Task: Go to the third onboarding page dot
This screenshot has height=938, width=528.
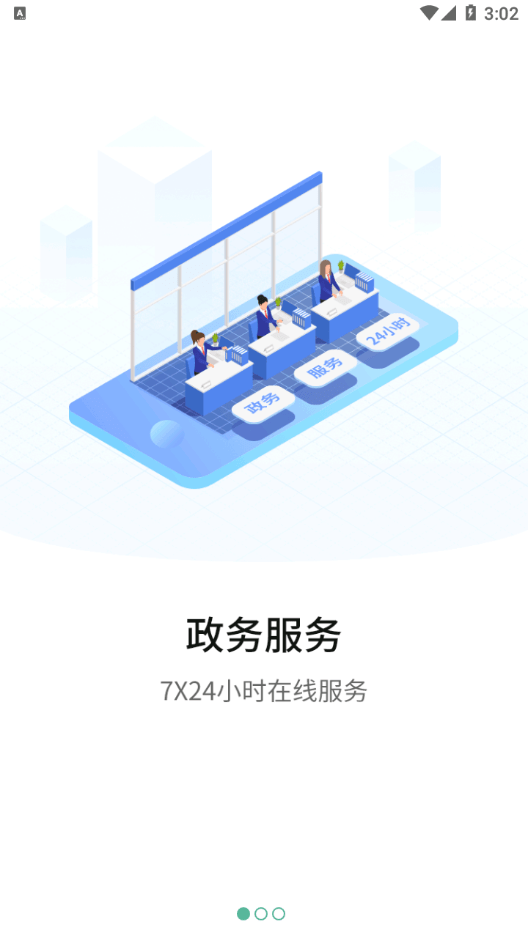Action: coord(279,913)
